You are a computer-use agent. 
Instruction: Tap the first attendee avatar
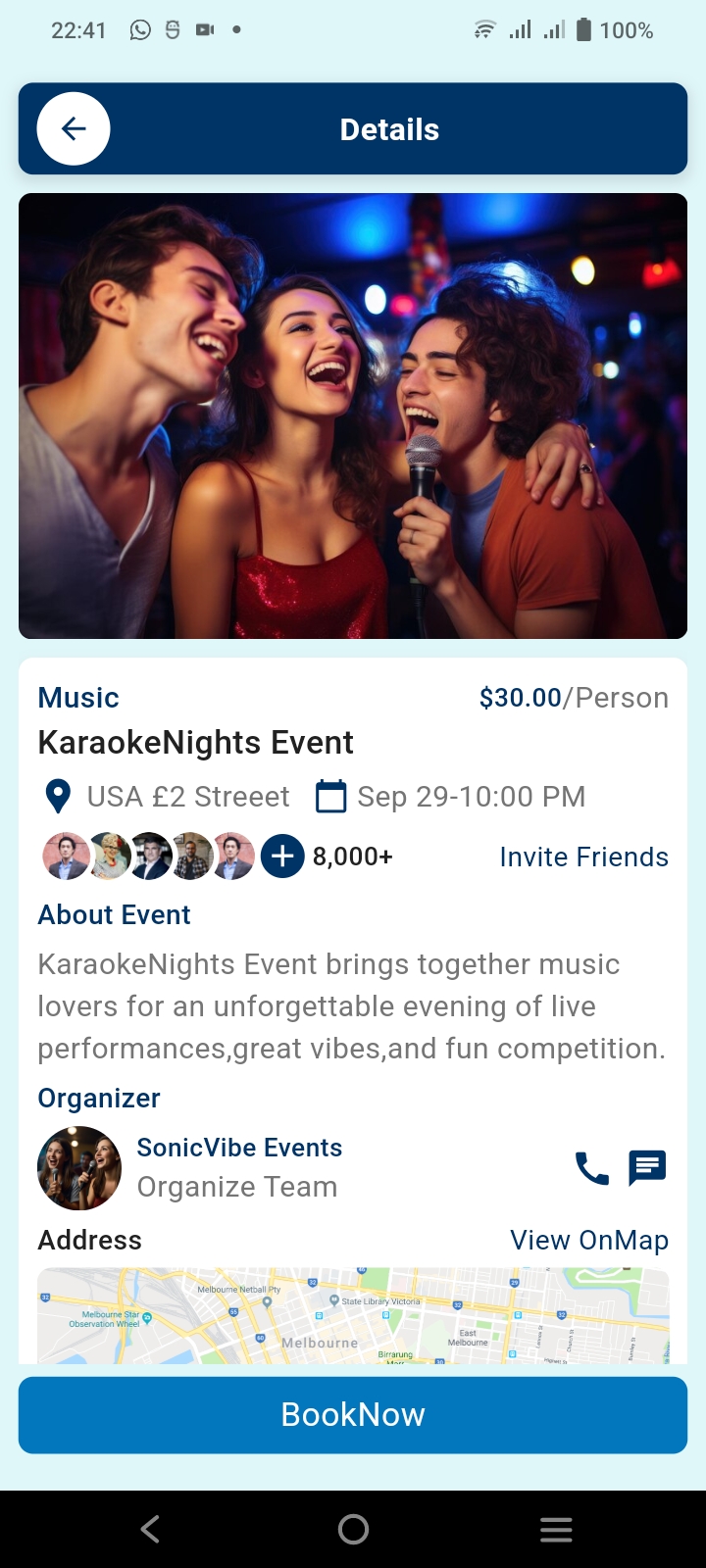[x=65, y=856]
